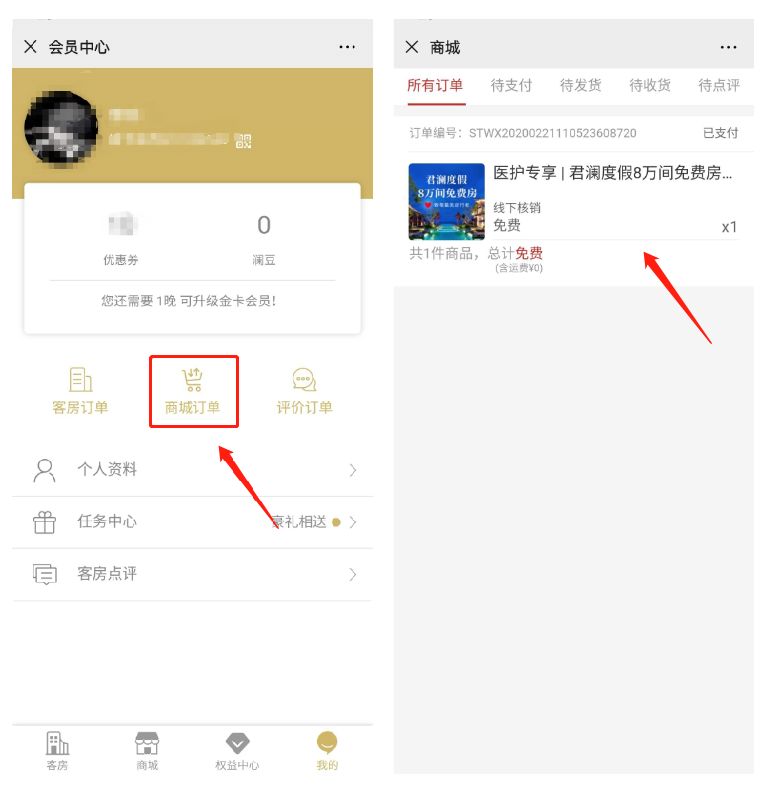The image size is (766, 794).
Task: Close the 会员中心 page
Action: pos(30,47)
